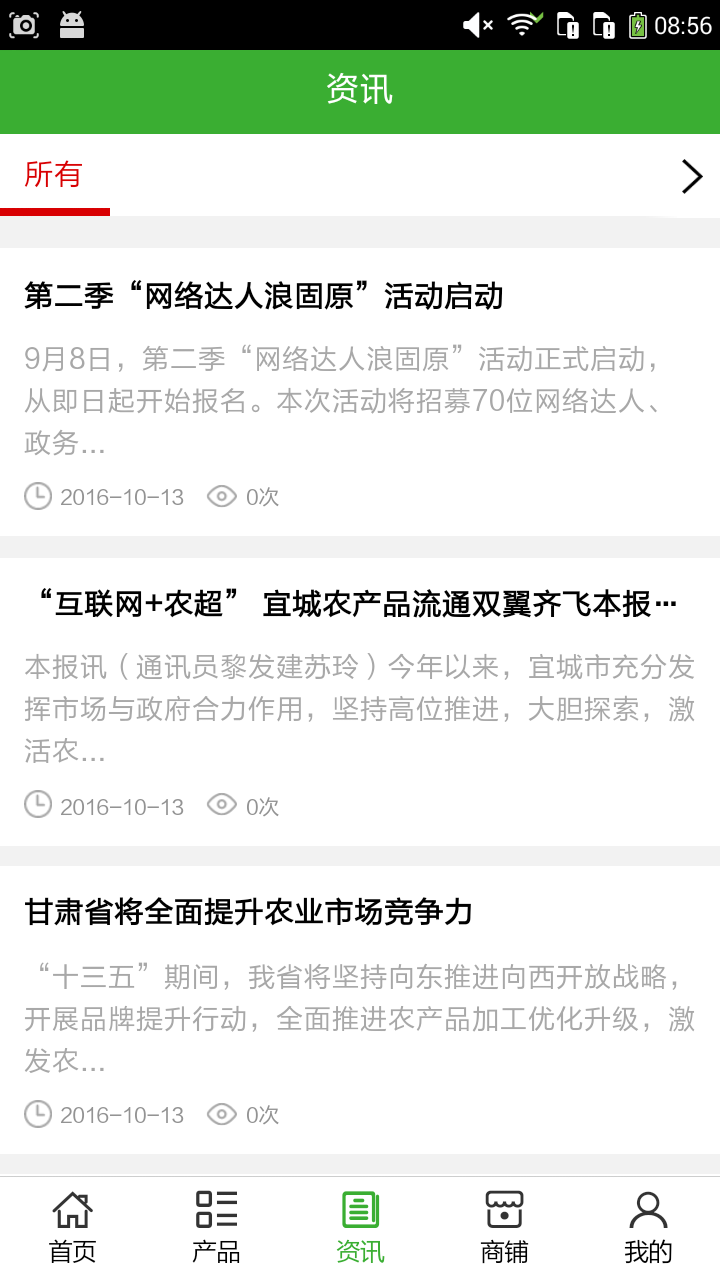Click the clock icon beside the first article date
This screenshot has width=720, height=1280.
point(37,496)
